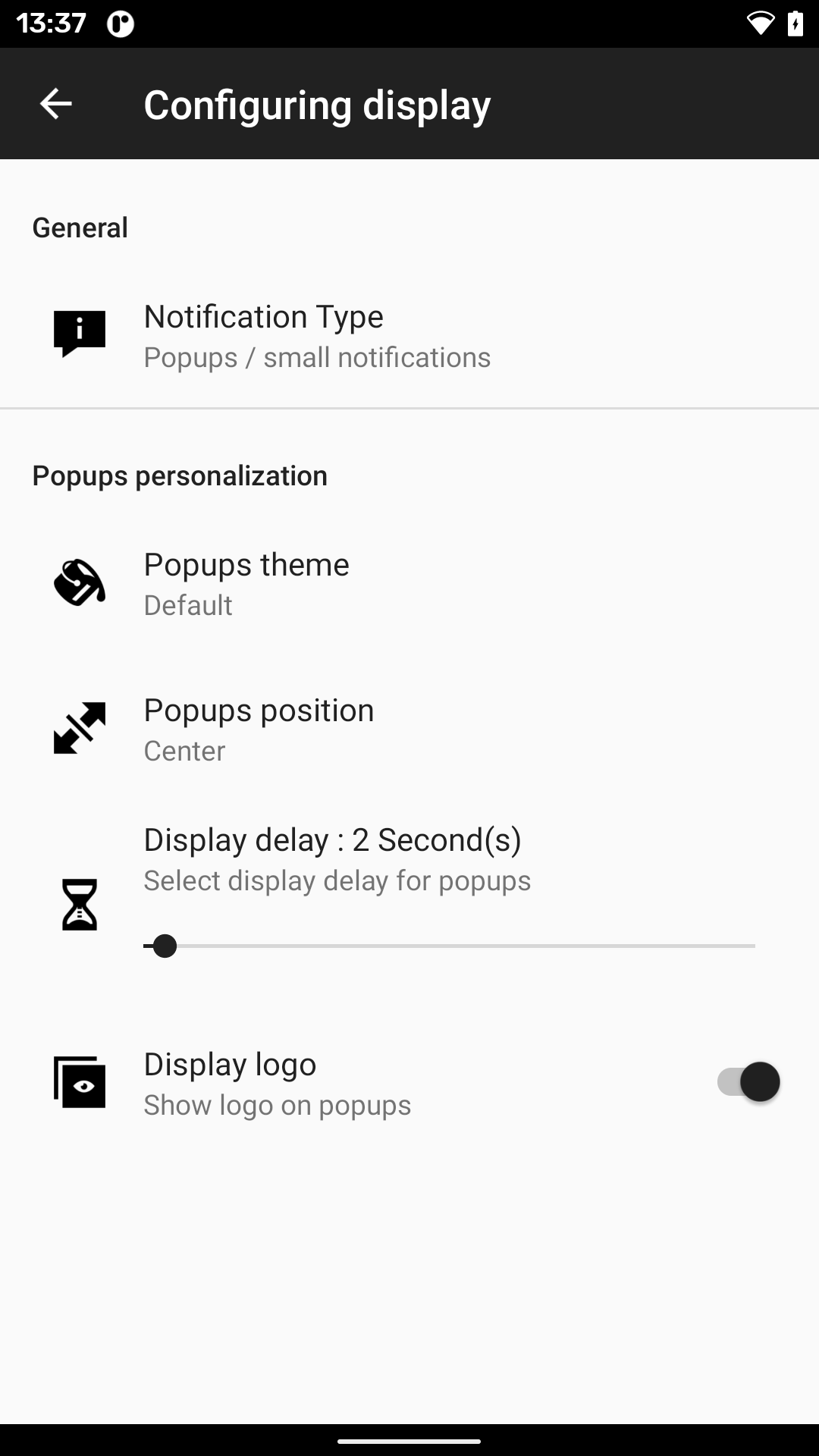Tap the Popups personalization heading

[x=179, y=476]
